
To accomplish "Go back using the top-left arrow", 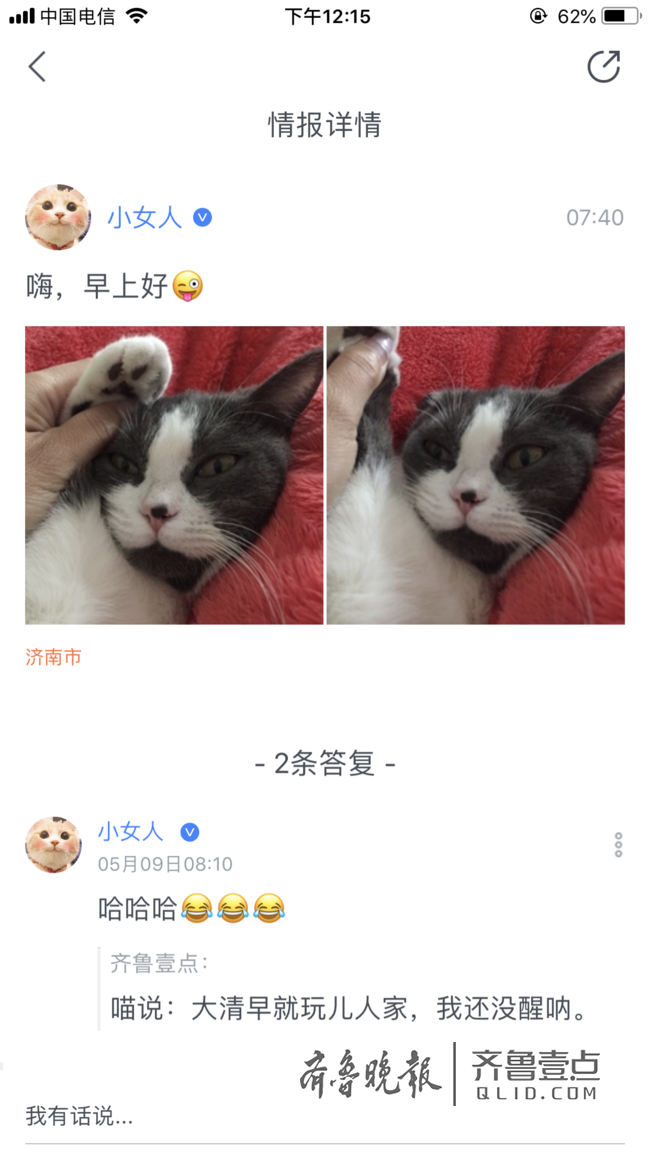I will [x=37, y=67].
